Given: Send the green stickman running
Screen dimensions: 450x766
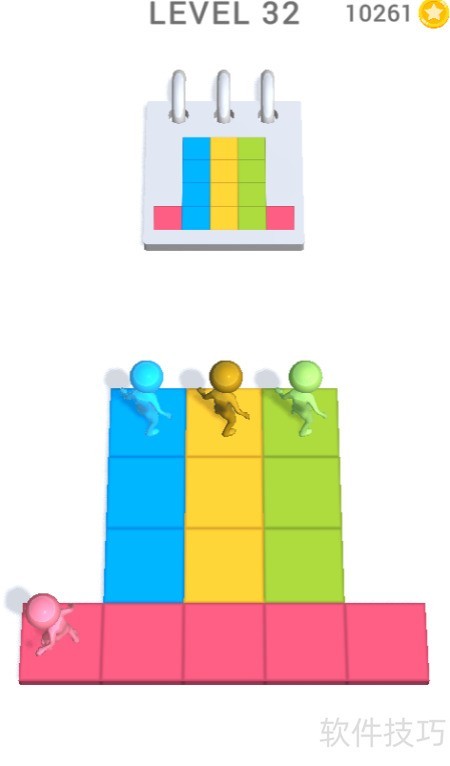Looking at the screenshot, I should (x=302, y=398).
